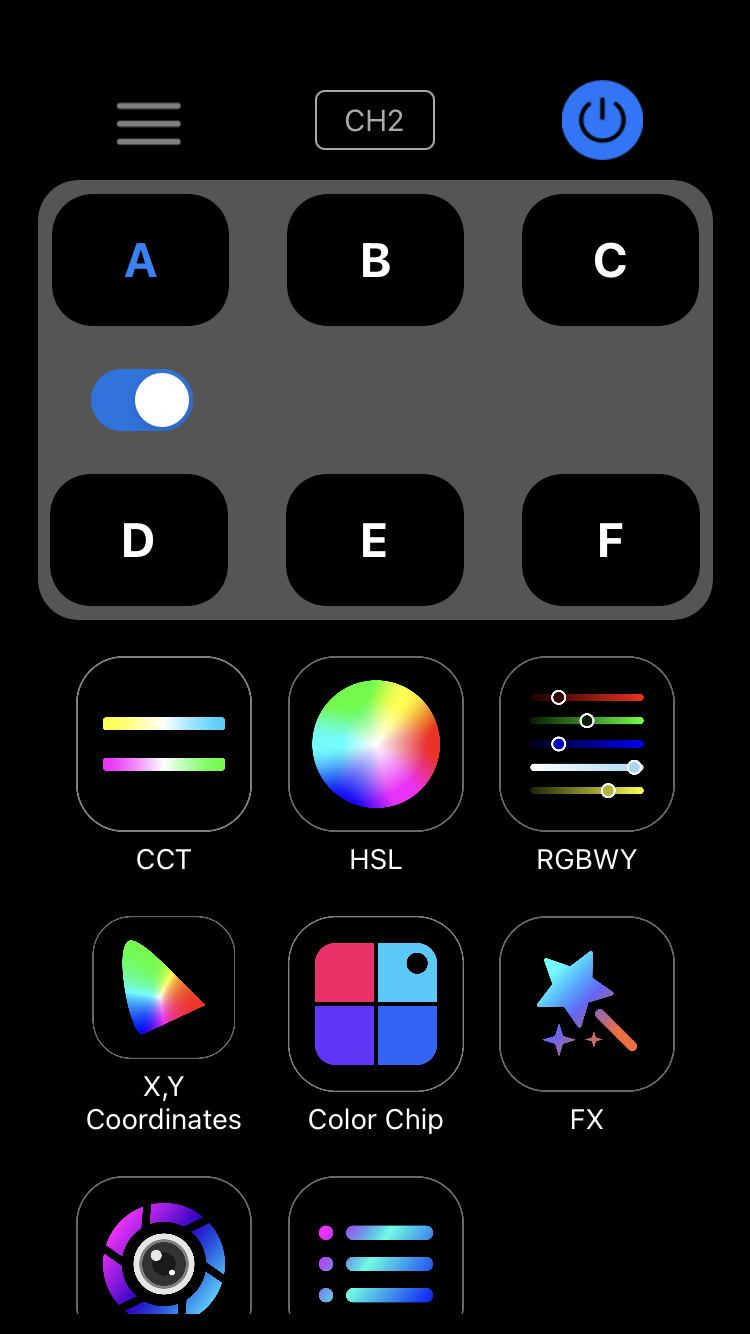This screenshot has height=1334, width=750.
Task: Select group F
Action: coord(610,540)
